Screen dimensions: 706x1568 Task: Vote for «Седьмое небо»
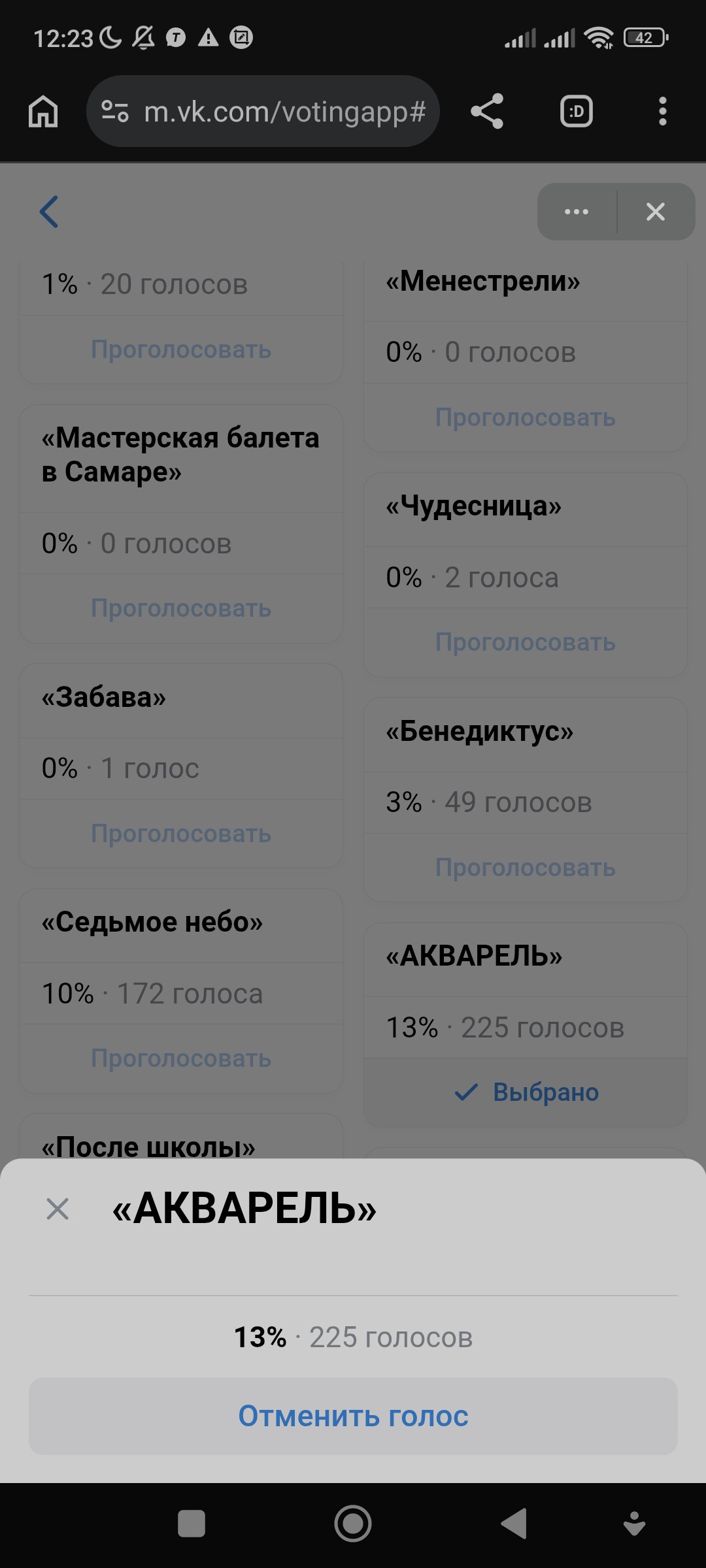181,1058
